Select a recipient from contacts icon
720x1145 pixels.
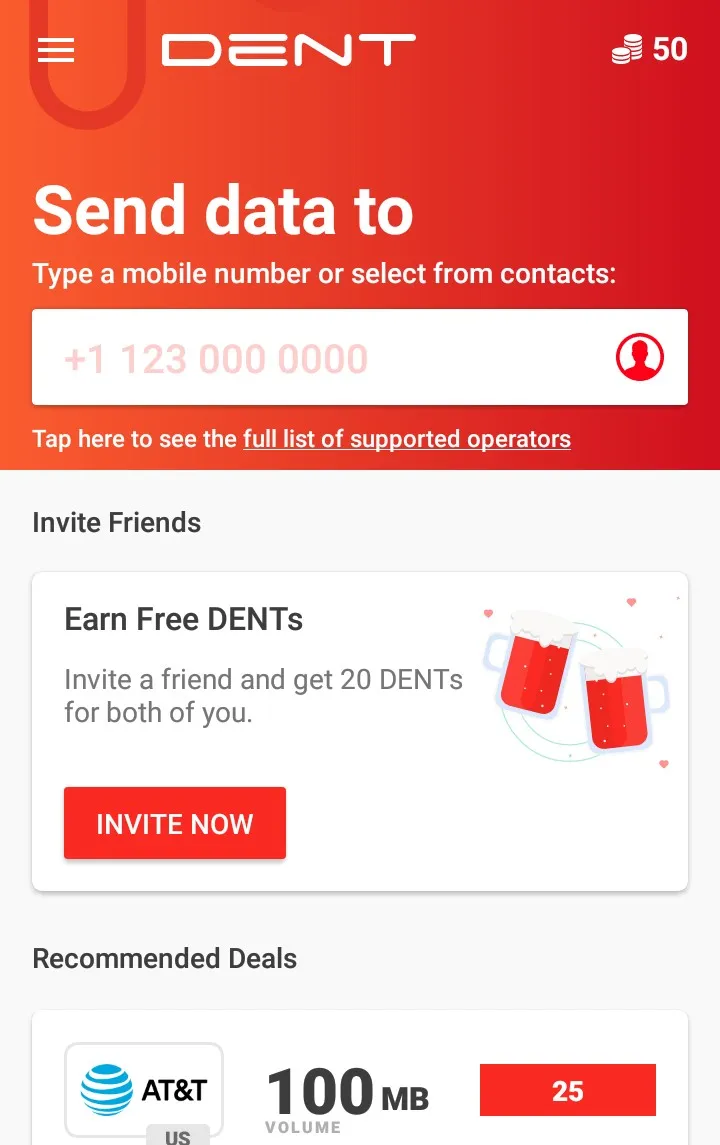click(x=640, y=357)
